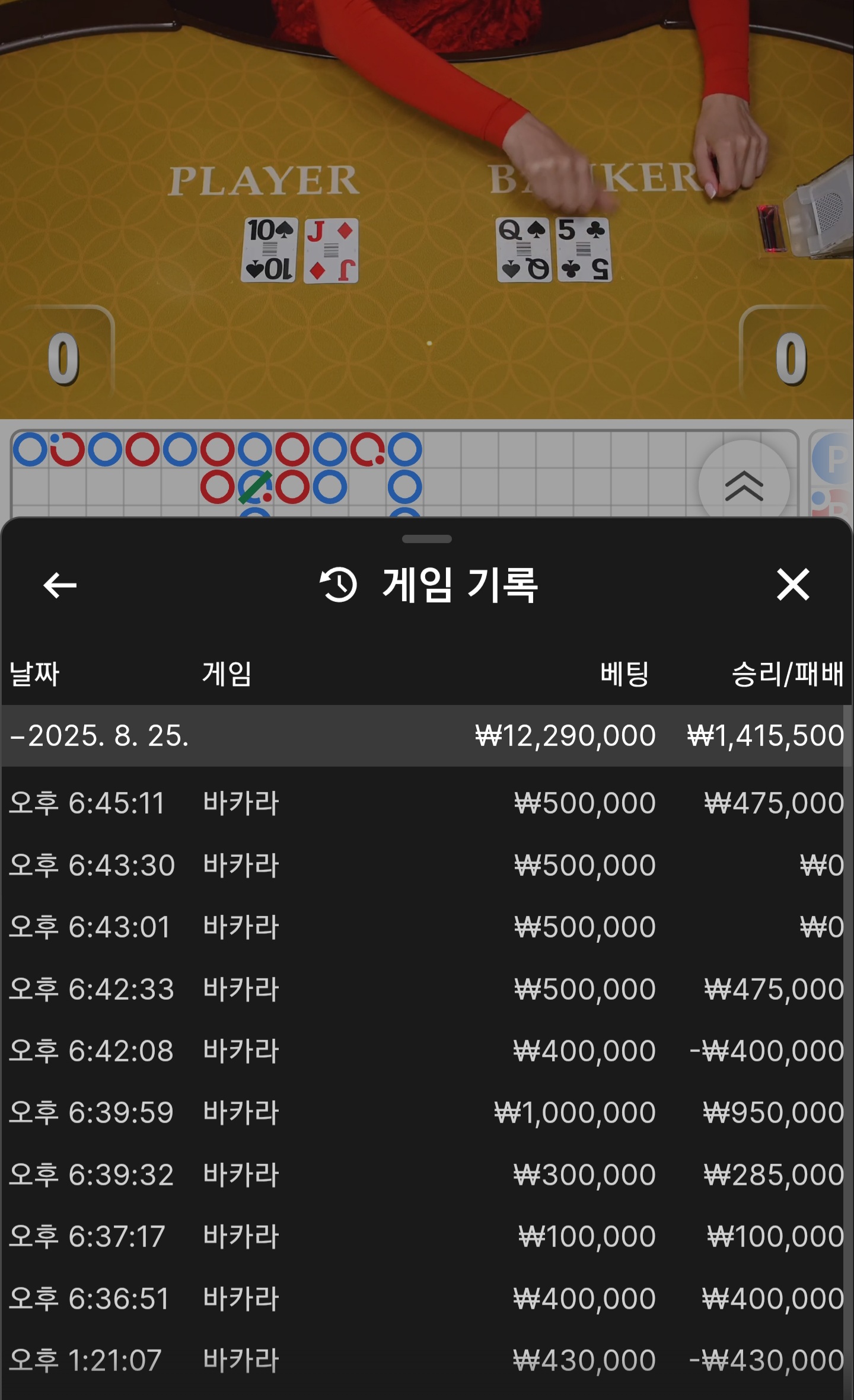
Task: Go back from the game history panel
Action: click(x=60, y=585)
